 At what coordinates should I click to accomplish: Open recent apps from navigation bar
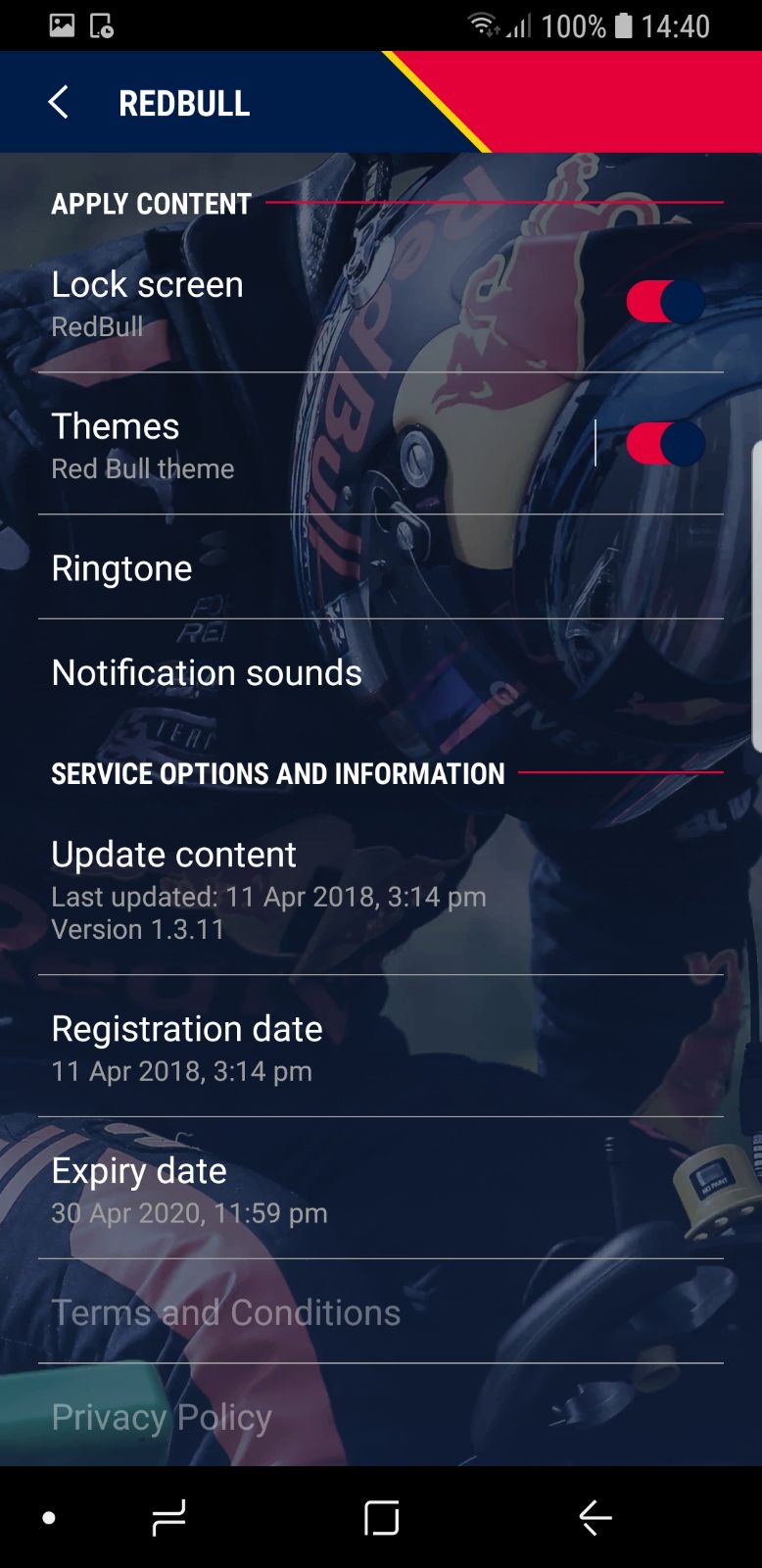pos(169,1518)
